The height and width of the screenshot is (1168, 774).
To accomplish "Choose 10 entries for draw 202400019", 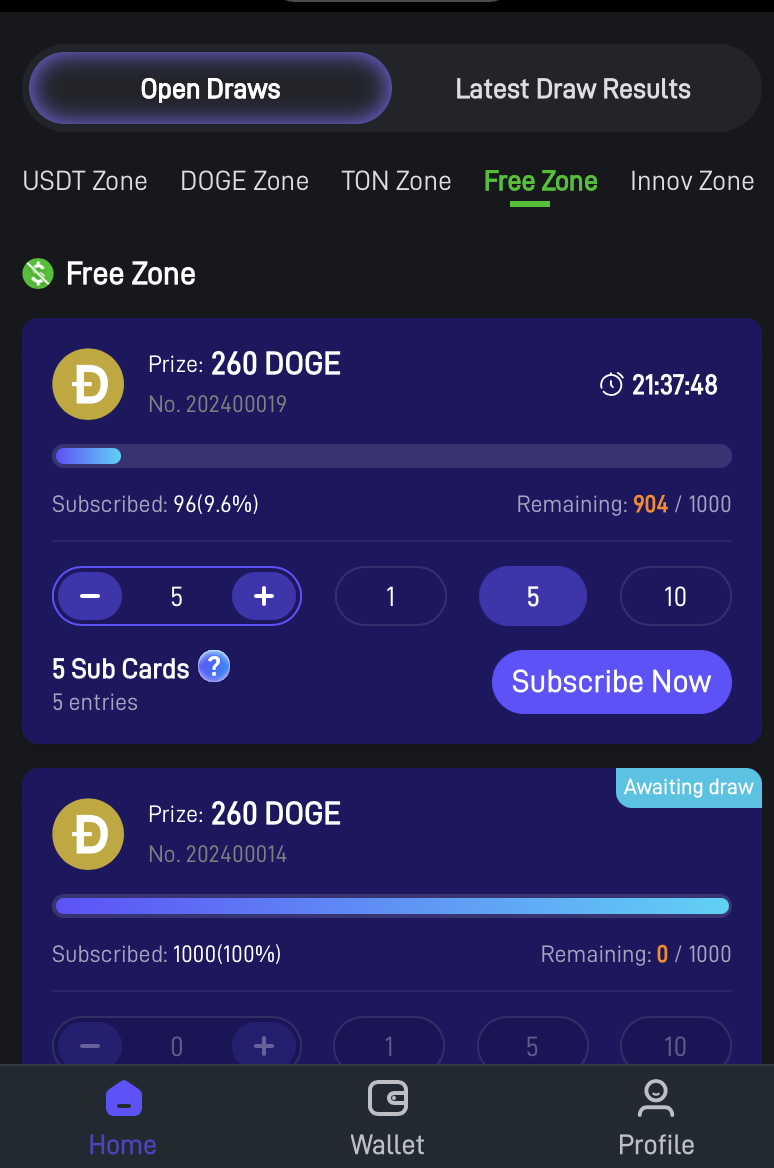I will [675, 597].
